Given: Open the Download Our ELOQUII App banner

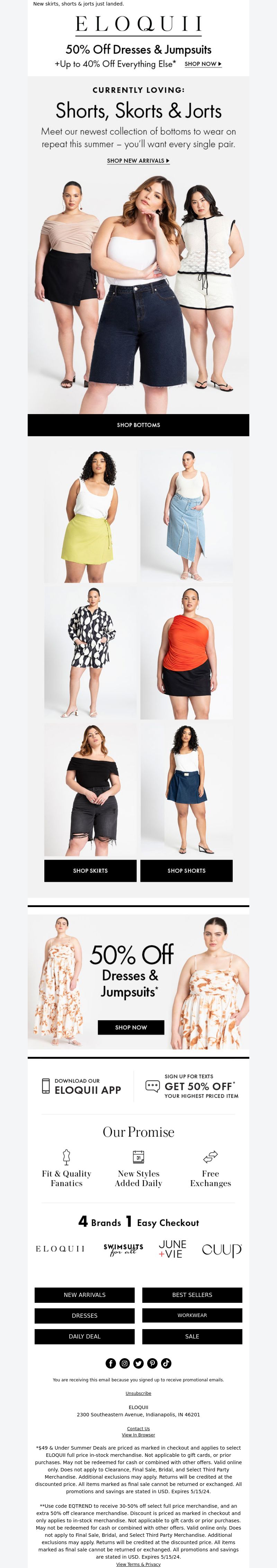Looking at the screenshot, I should (82, 1086).
